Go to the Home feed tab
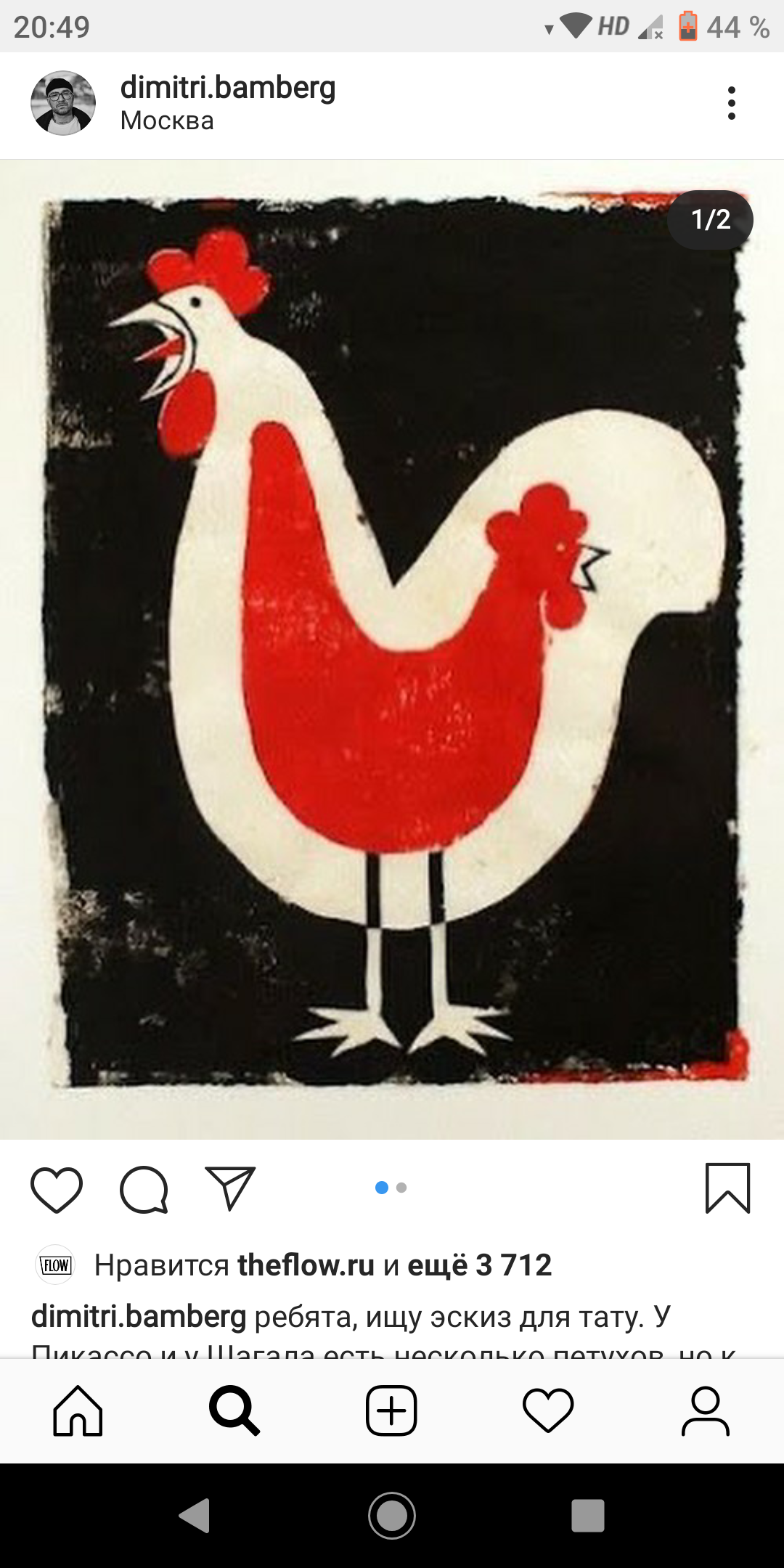Screen dimensions: 784x1568 pos(78,1410)
